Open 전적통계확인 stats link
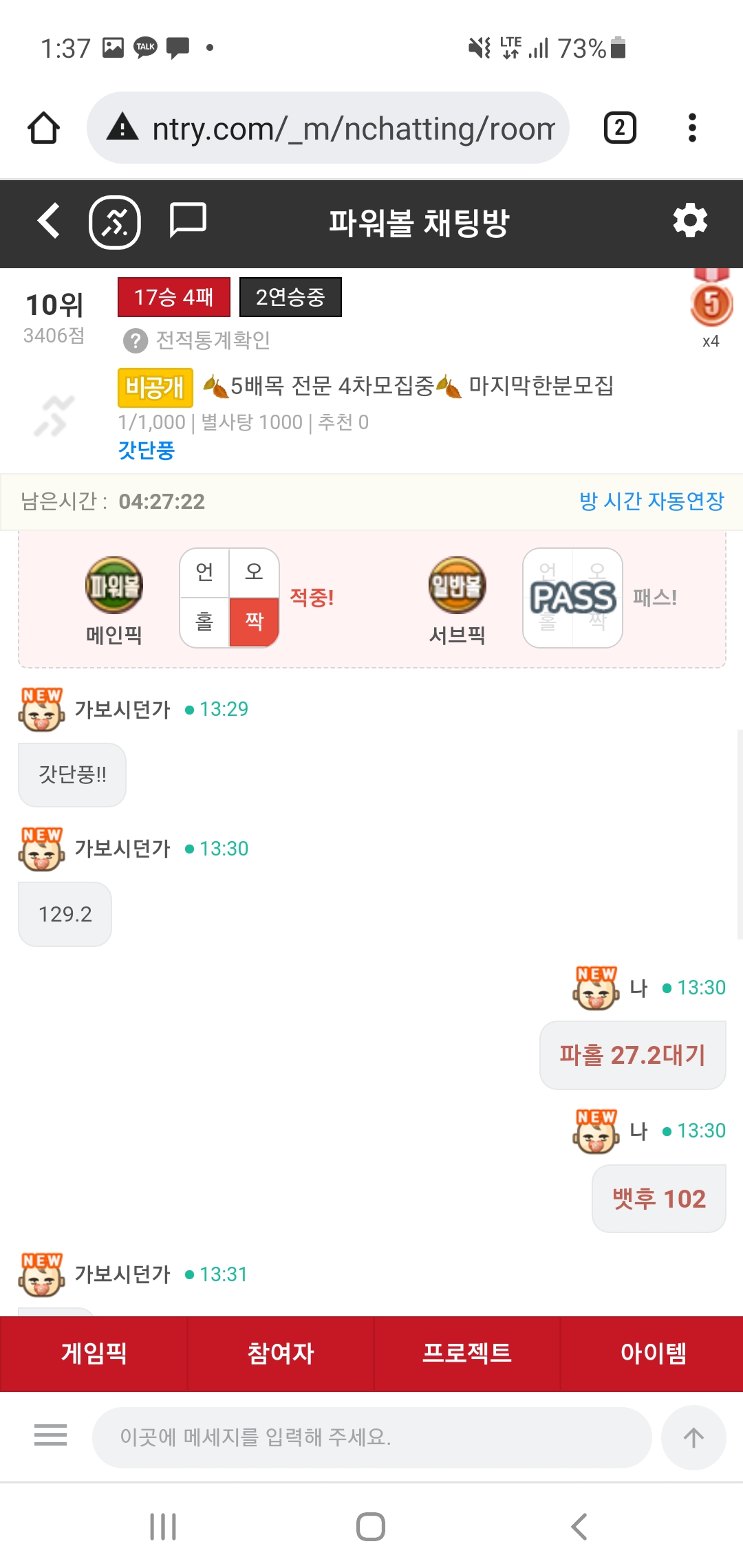The height and width of the screenshot is (1568, 743). coord(198,340)
